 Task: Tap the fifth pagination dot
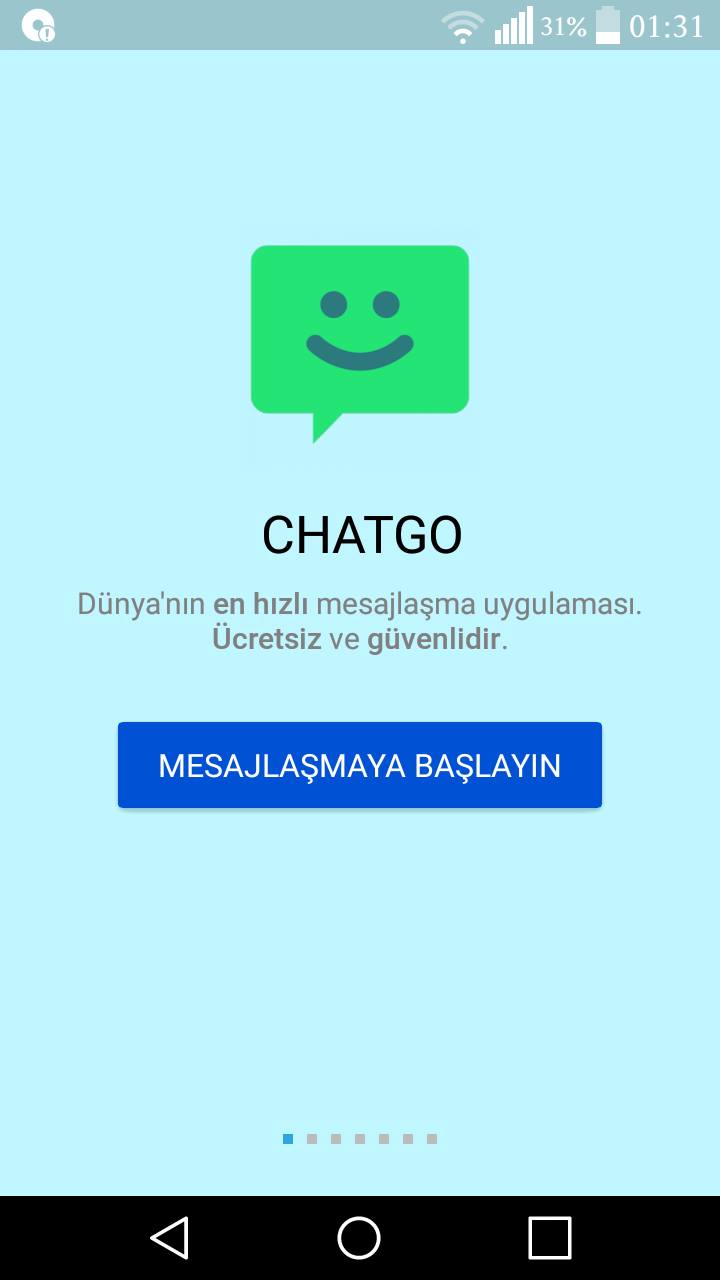tap(384, 1137)
